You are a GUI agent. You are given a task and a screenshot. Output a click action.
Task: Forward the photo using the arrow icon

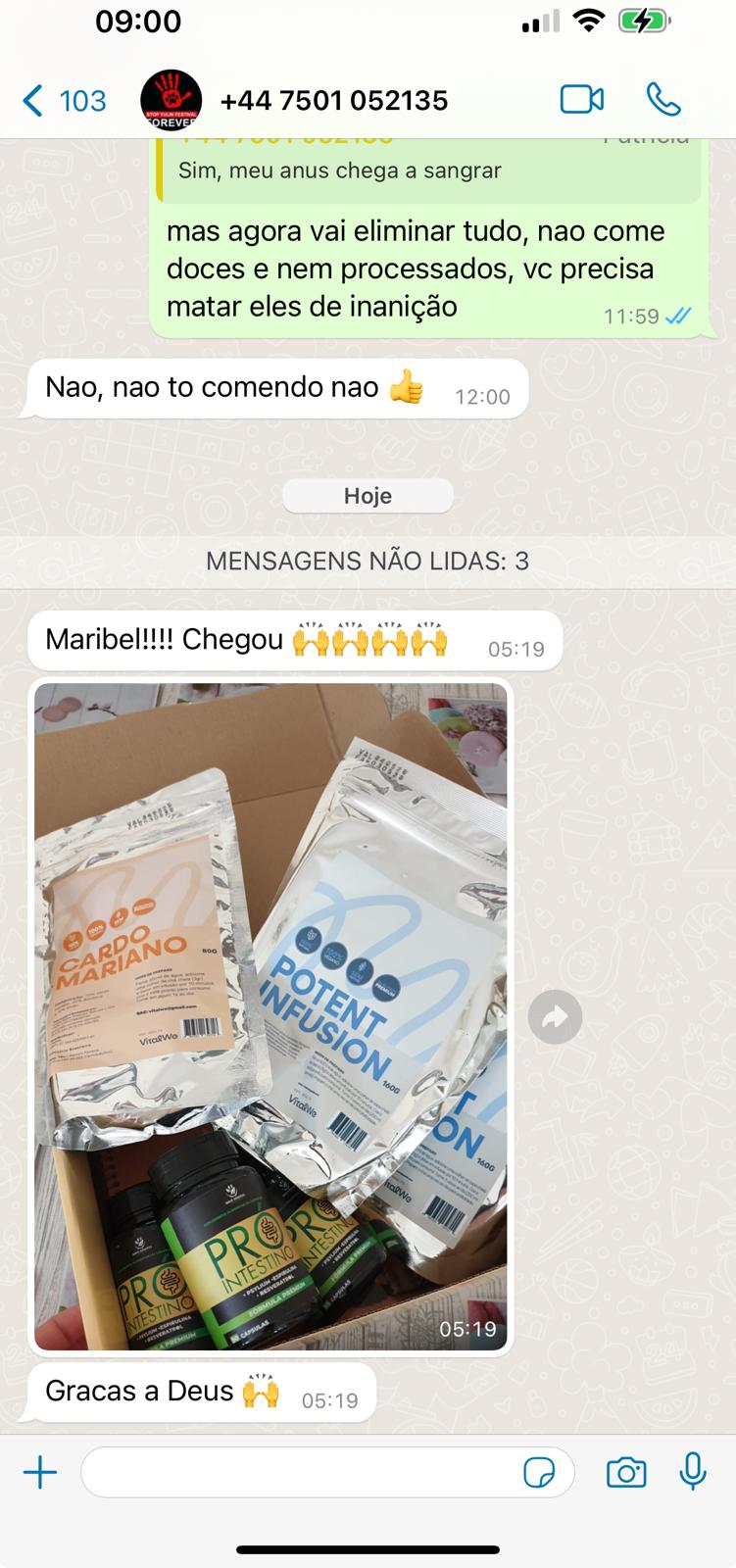coord(555,1017)
